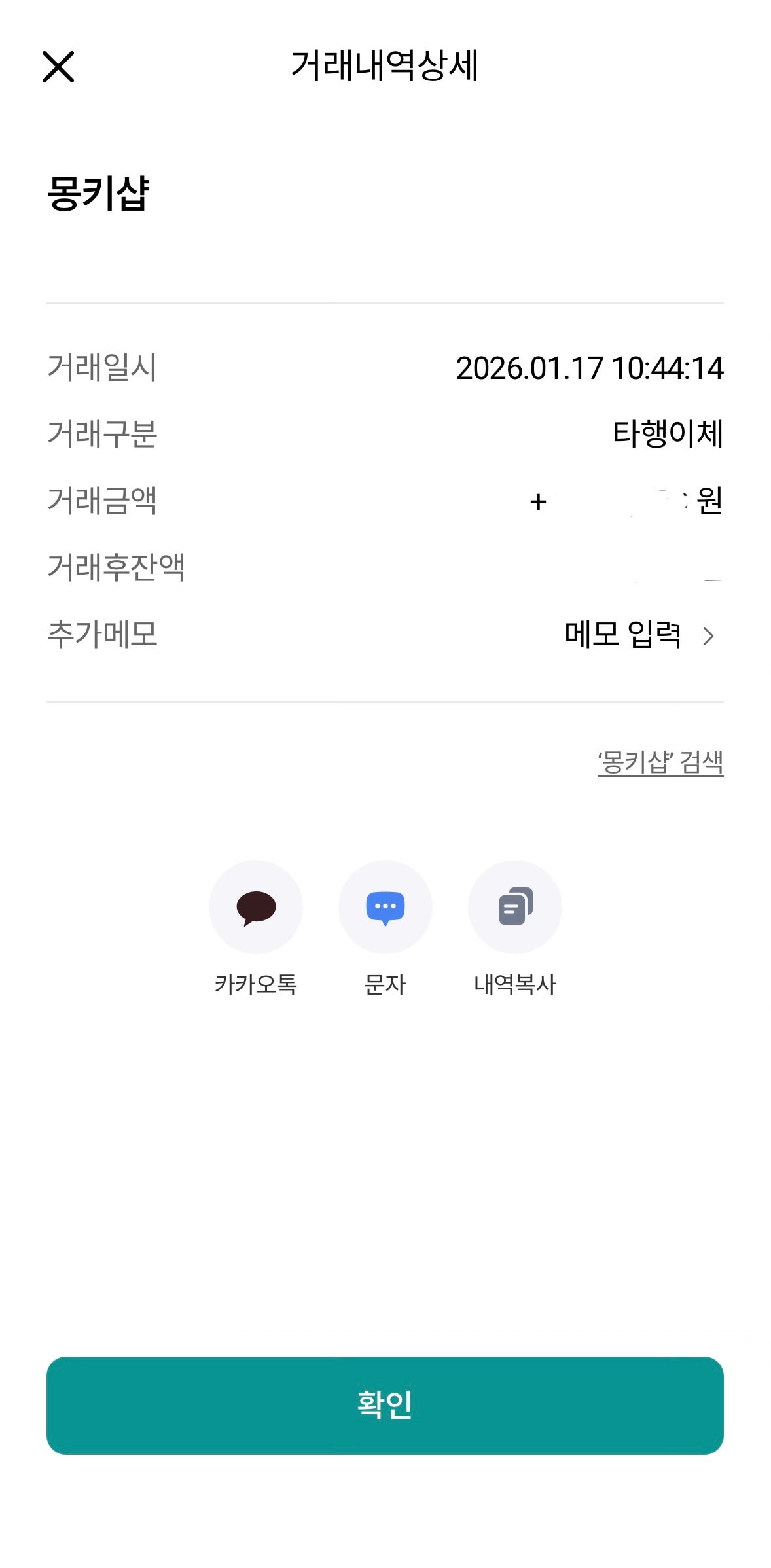Copy the details with 내역복사
Screen dimensions: 771x1568
[515, 907]
